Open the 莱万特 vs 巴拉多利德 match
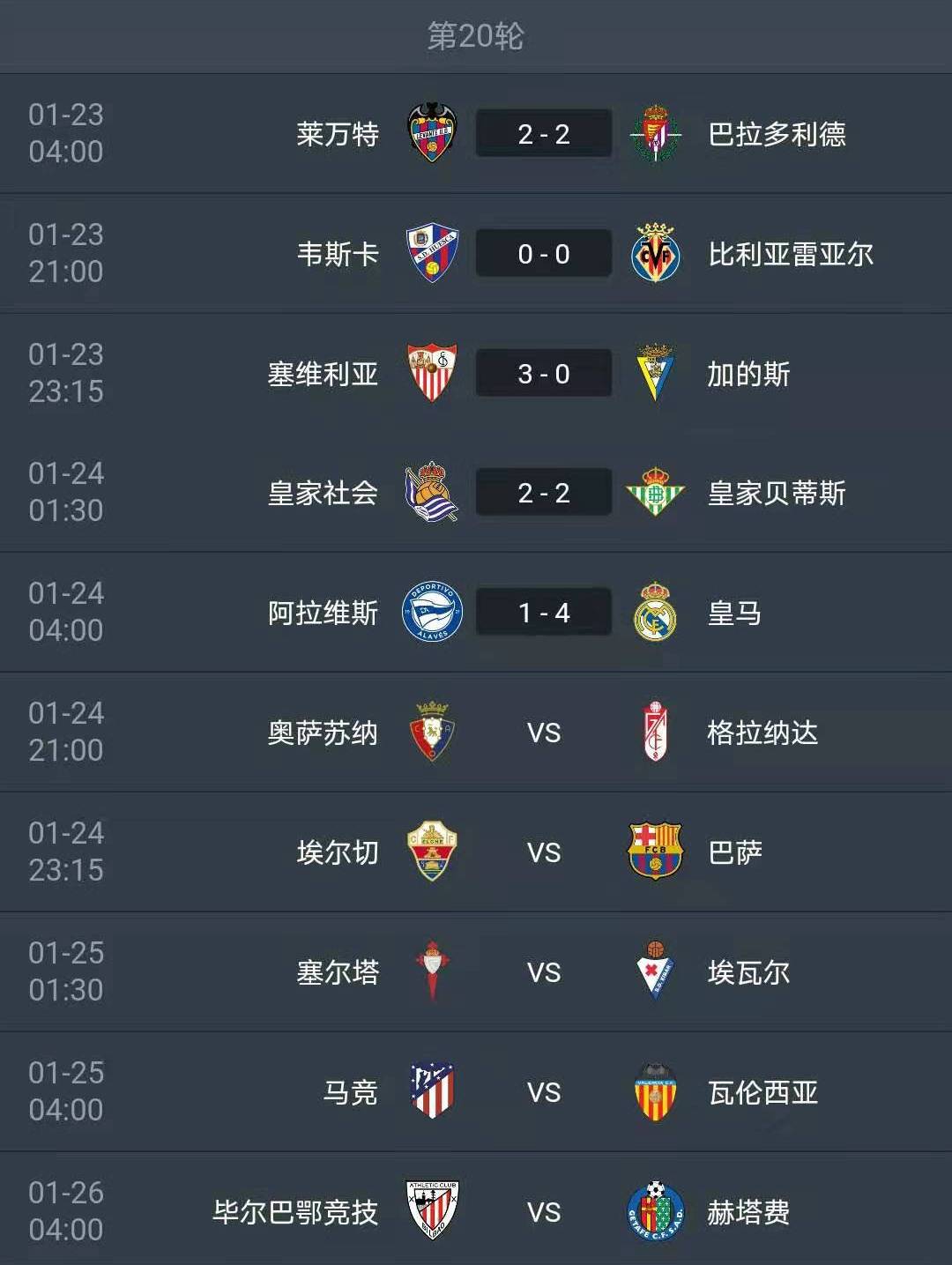 coord(543,134)
